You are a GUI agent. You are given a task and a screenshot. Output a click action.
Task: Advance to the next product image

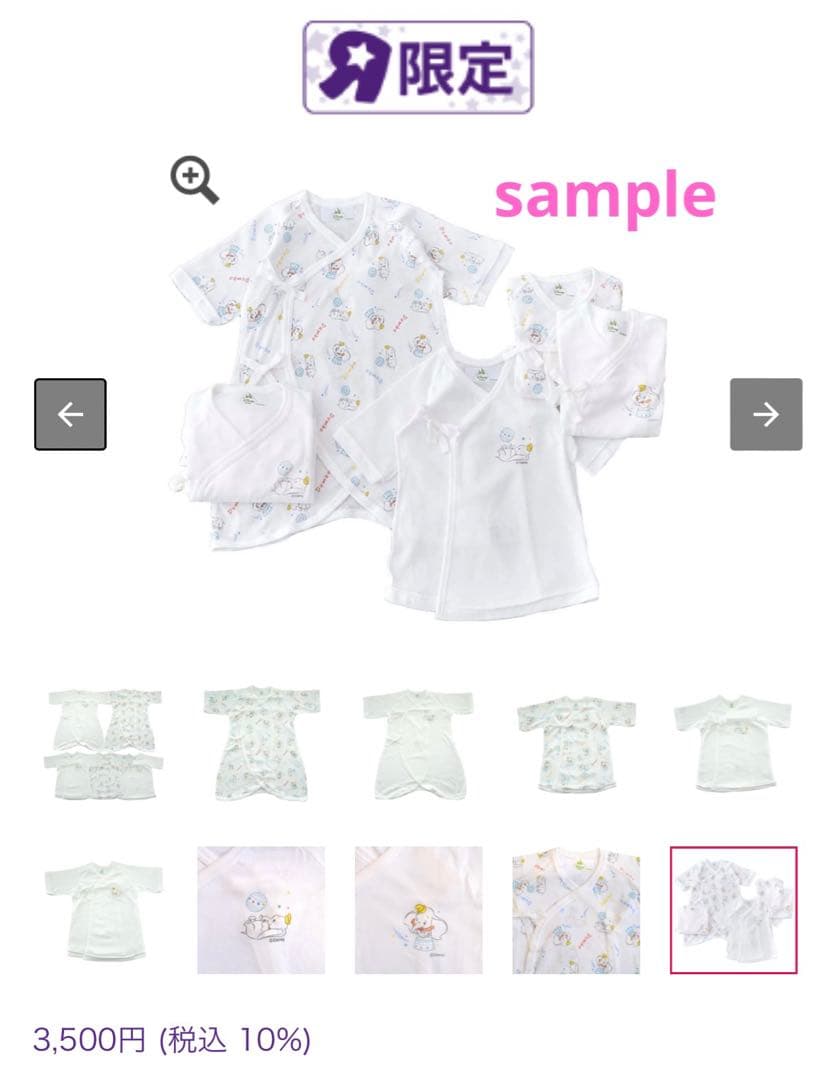(765, 414)
